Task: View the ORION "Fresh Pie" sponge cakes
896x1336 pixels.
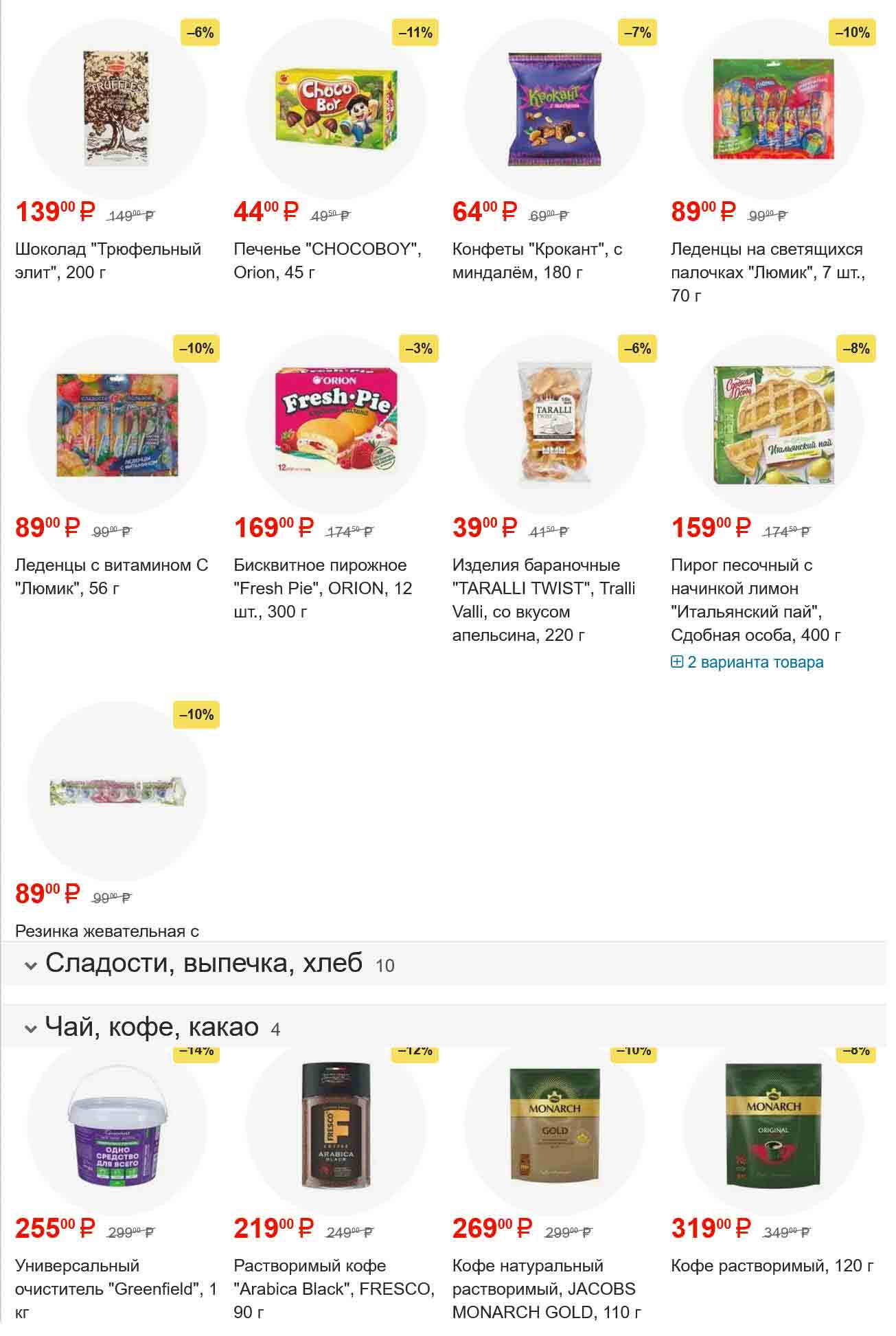Action: click(x=322, y=588)
